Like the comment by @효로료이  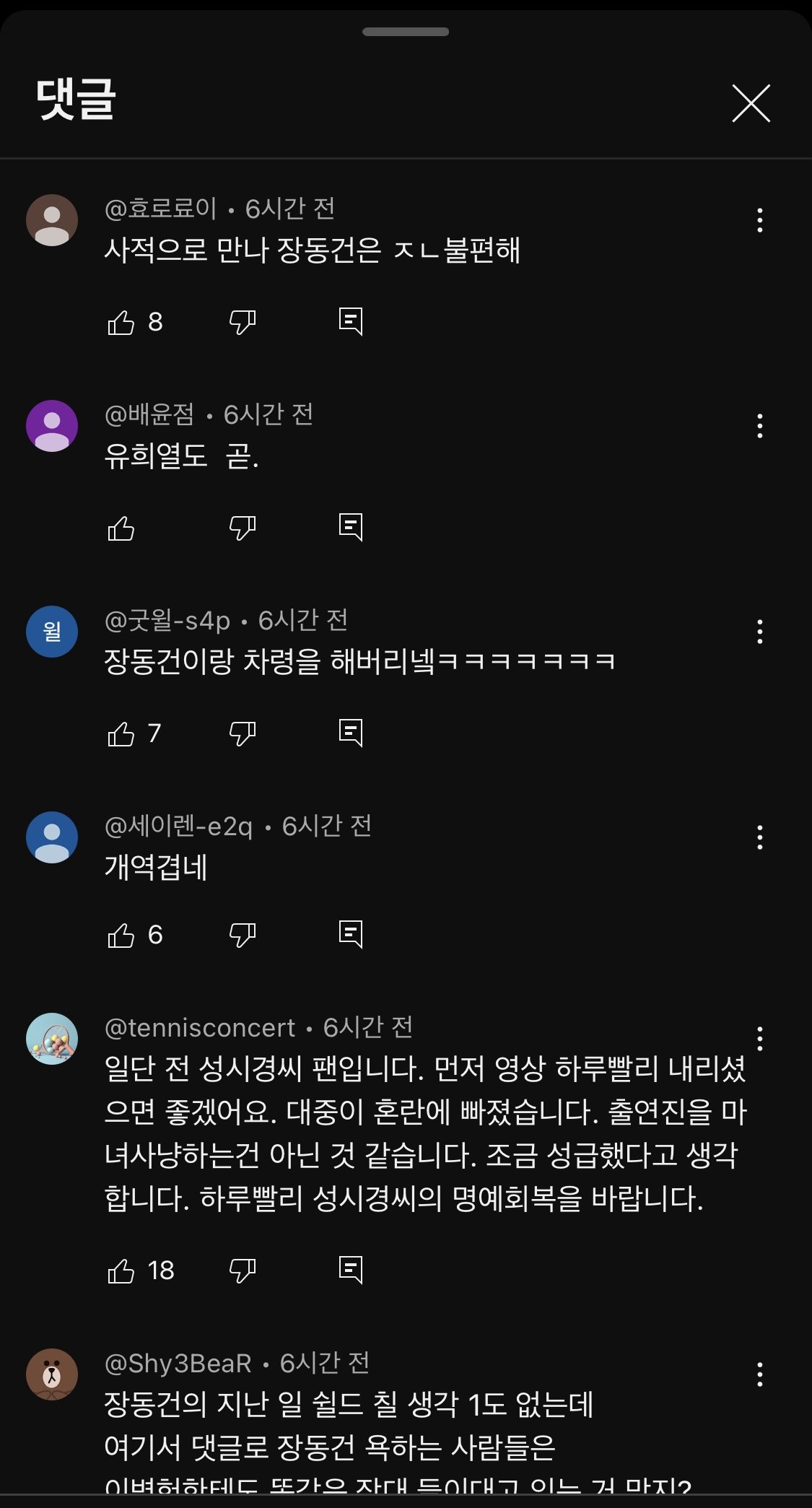[x=121, y=322]
